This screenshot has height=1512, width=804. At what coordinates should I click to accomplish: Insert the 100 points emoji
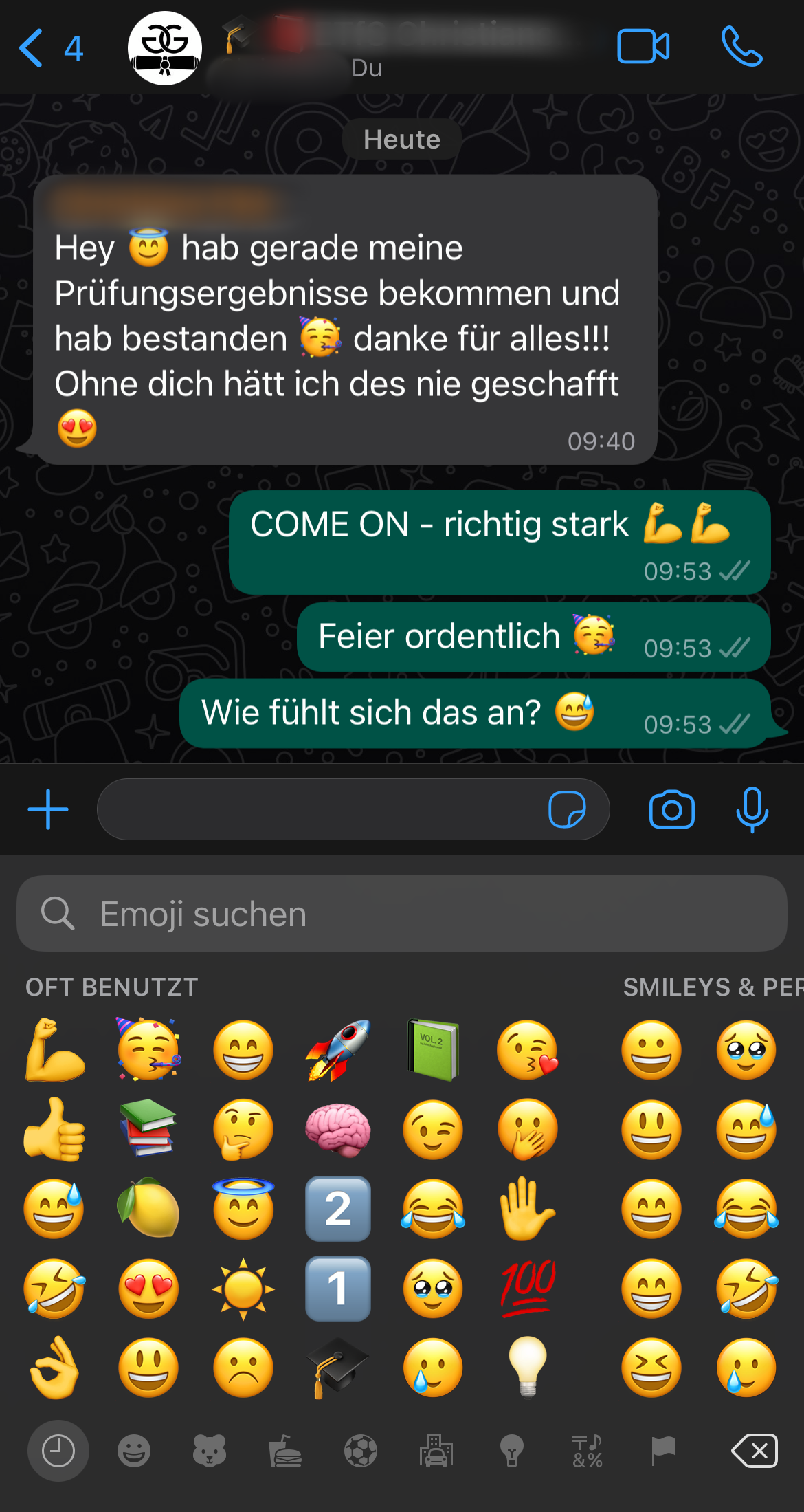[528, 1287]
